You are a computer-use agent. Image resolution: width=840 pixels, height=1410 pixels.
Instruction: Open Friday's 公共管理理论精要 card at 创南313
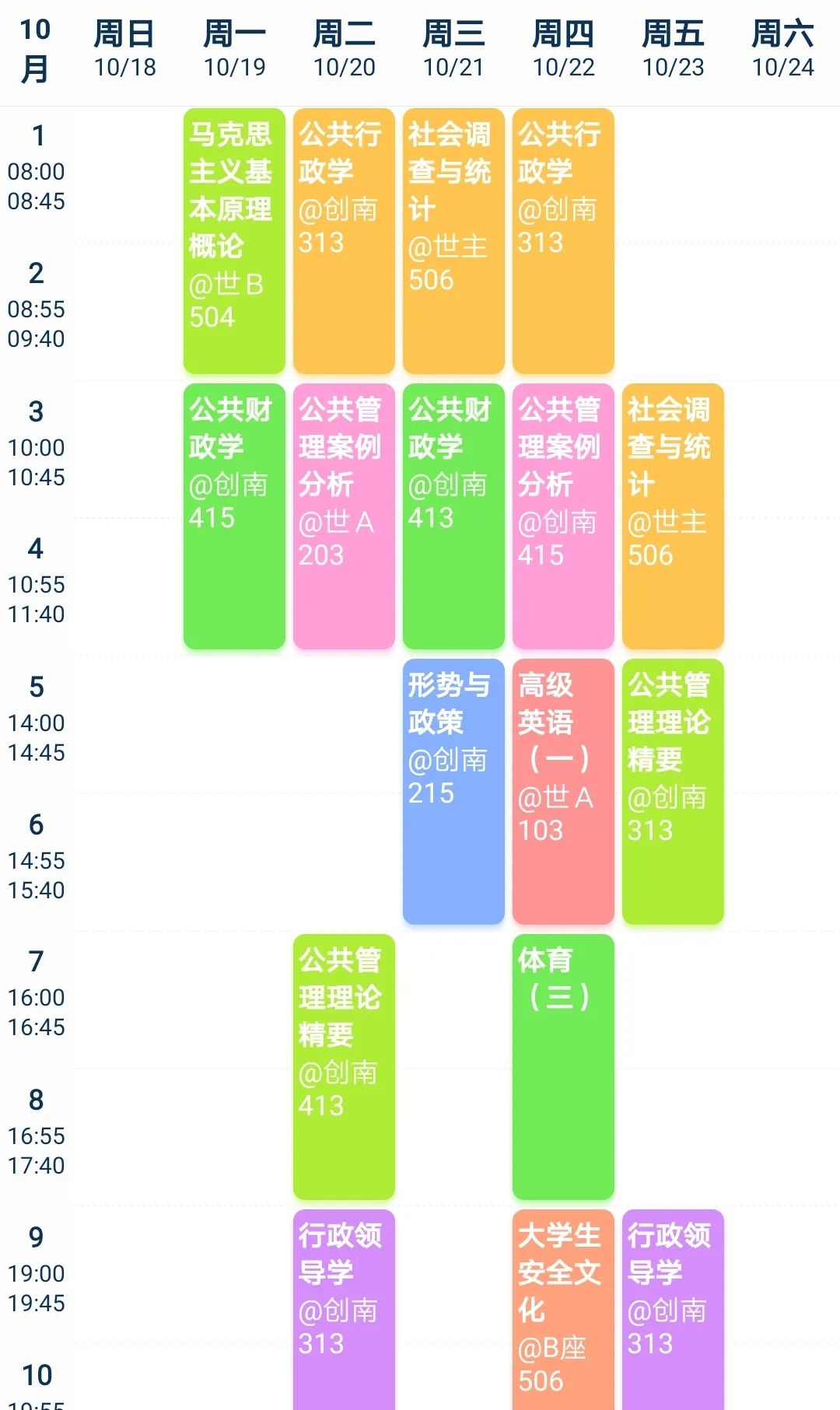click(x=673, y=792)
